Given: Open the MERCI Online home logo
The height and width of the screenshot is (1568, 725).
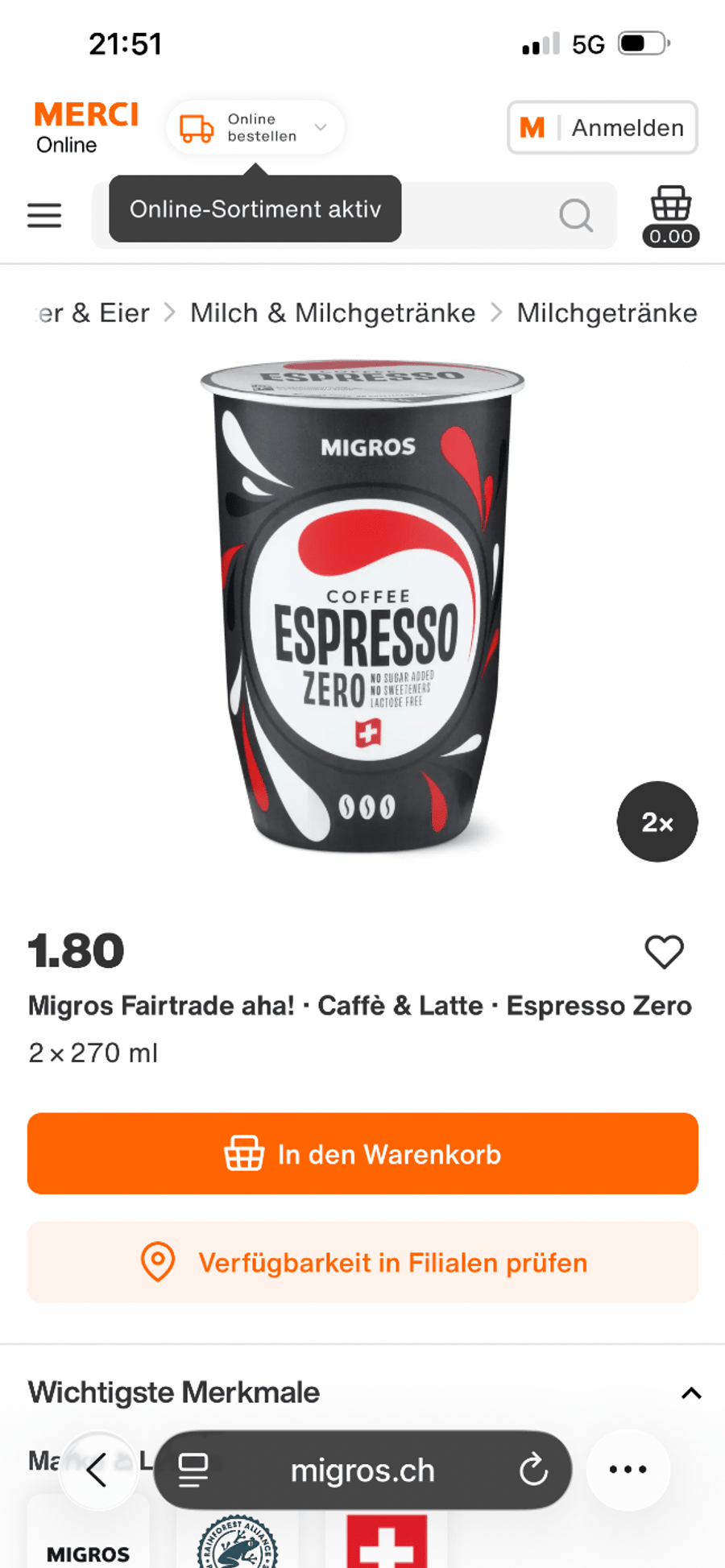Looking at the screenshot, I should [x=85, y=127].
